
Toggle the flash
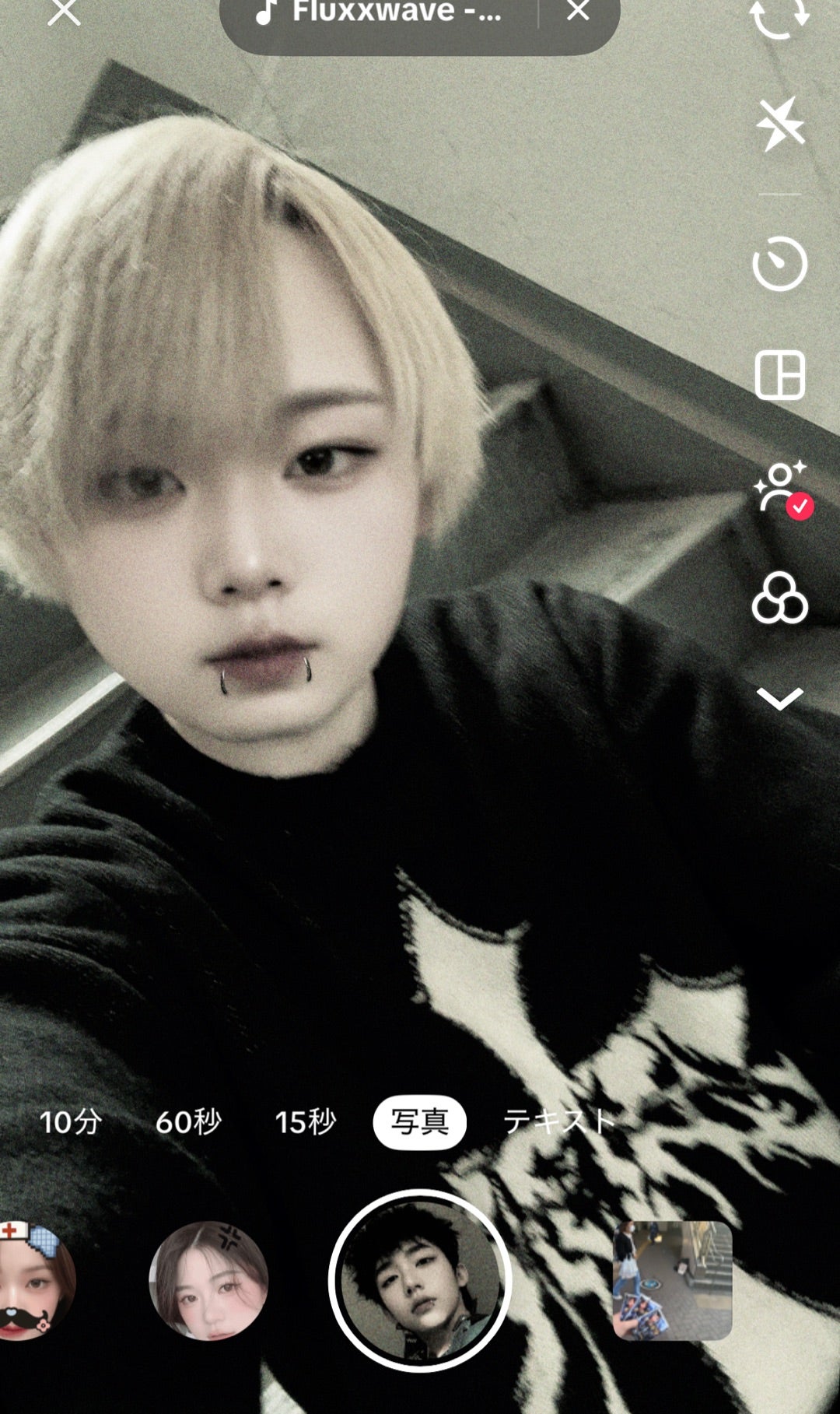point(779,125)
